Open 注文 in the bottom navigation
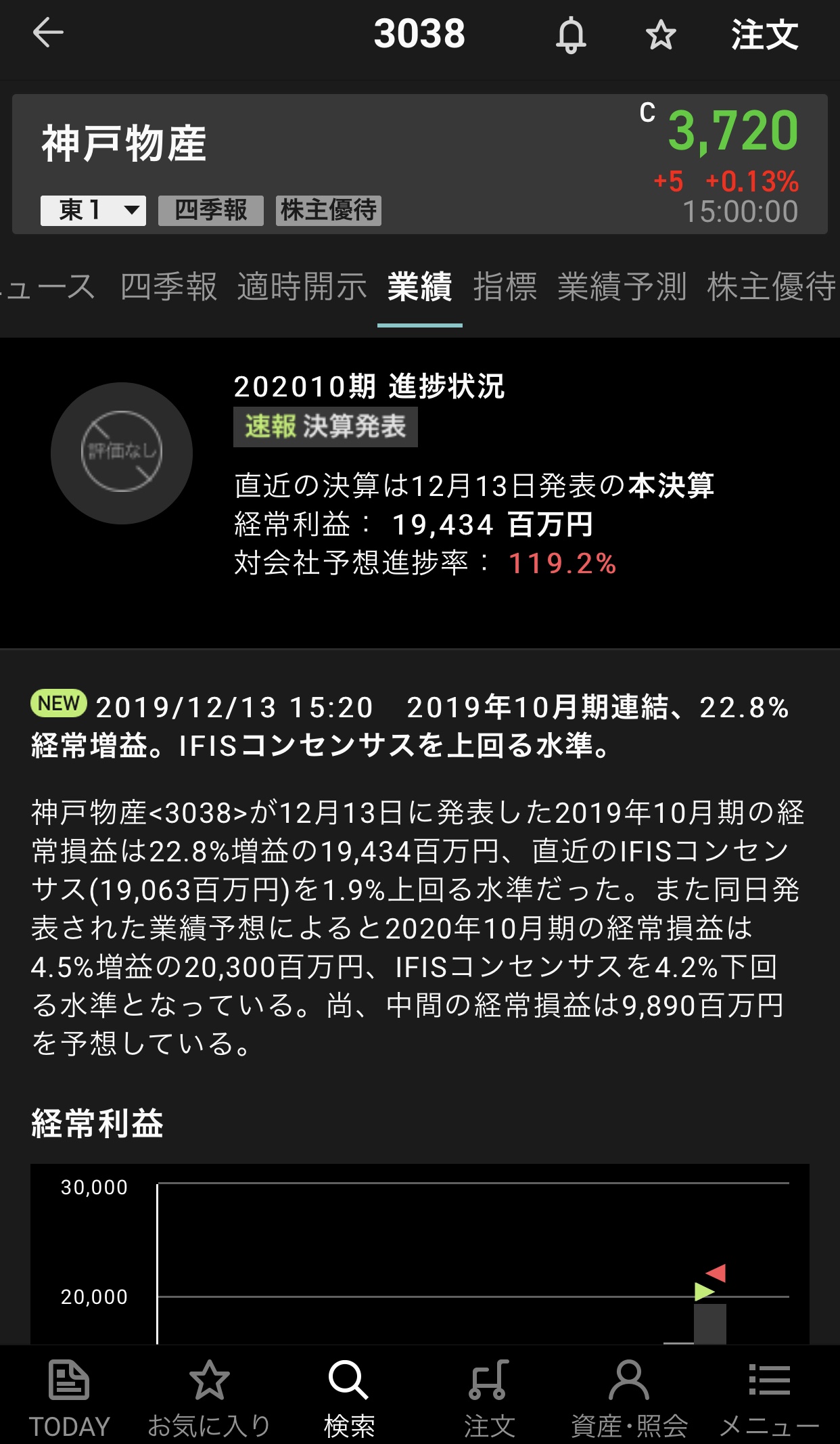Screen dimensions: 840x1444 [489, 1398]
